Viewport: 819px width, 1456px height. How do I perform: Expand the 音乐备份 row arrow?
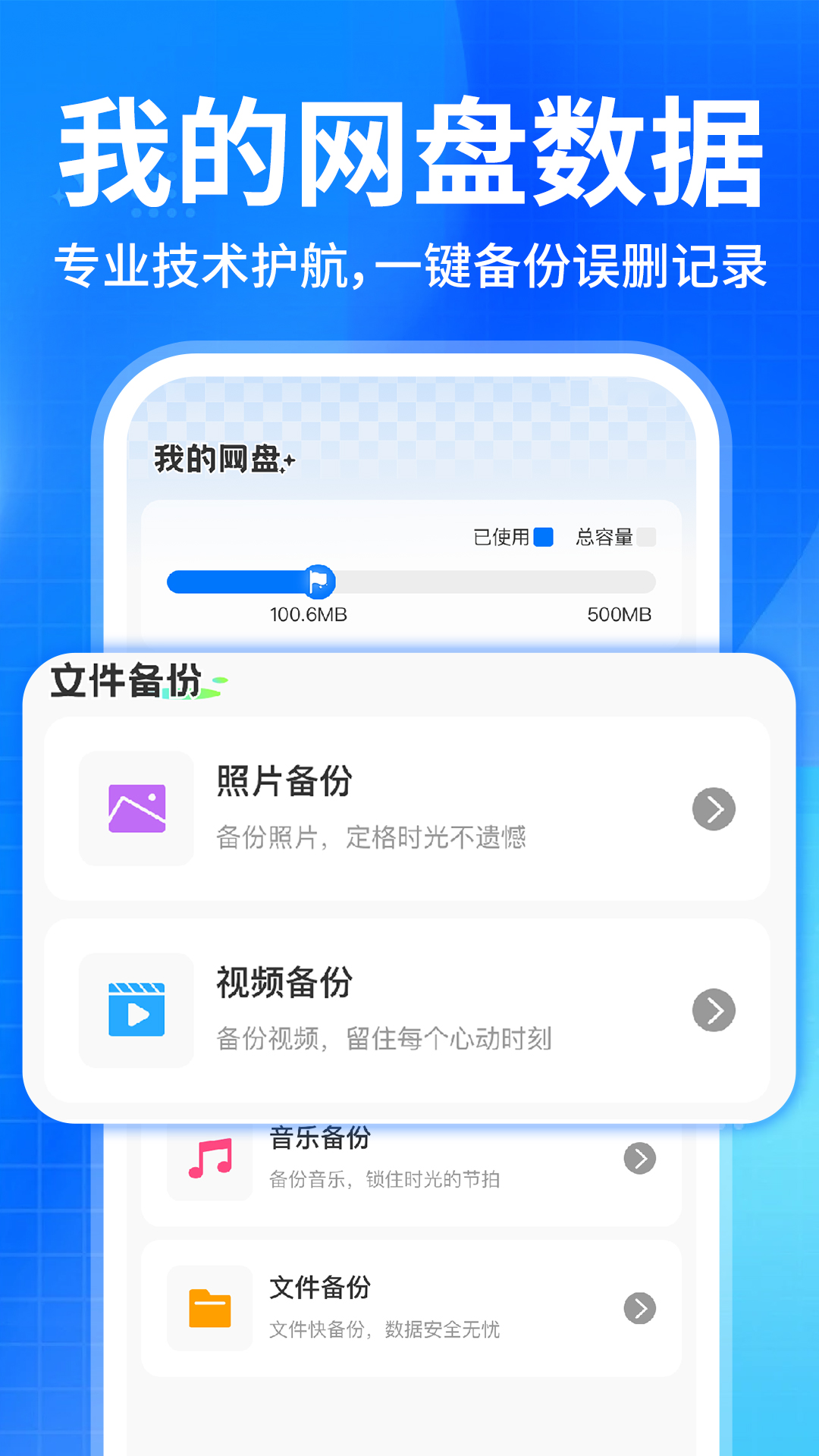tap(641, 1159)
